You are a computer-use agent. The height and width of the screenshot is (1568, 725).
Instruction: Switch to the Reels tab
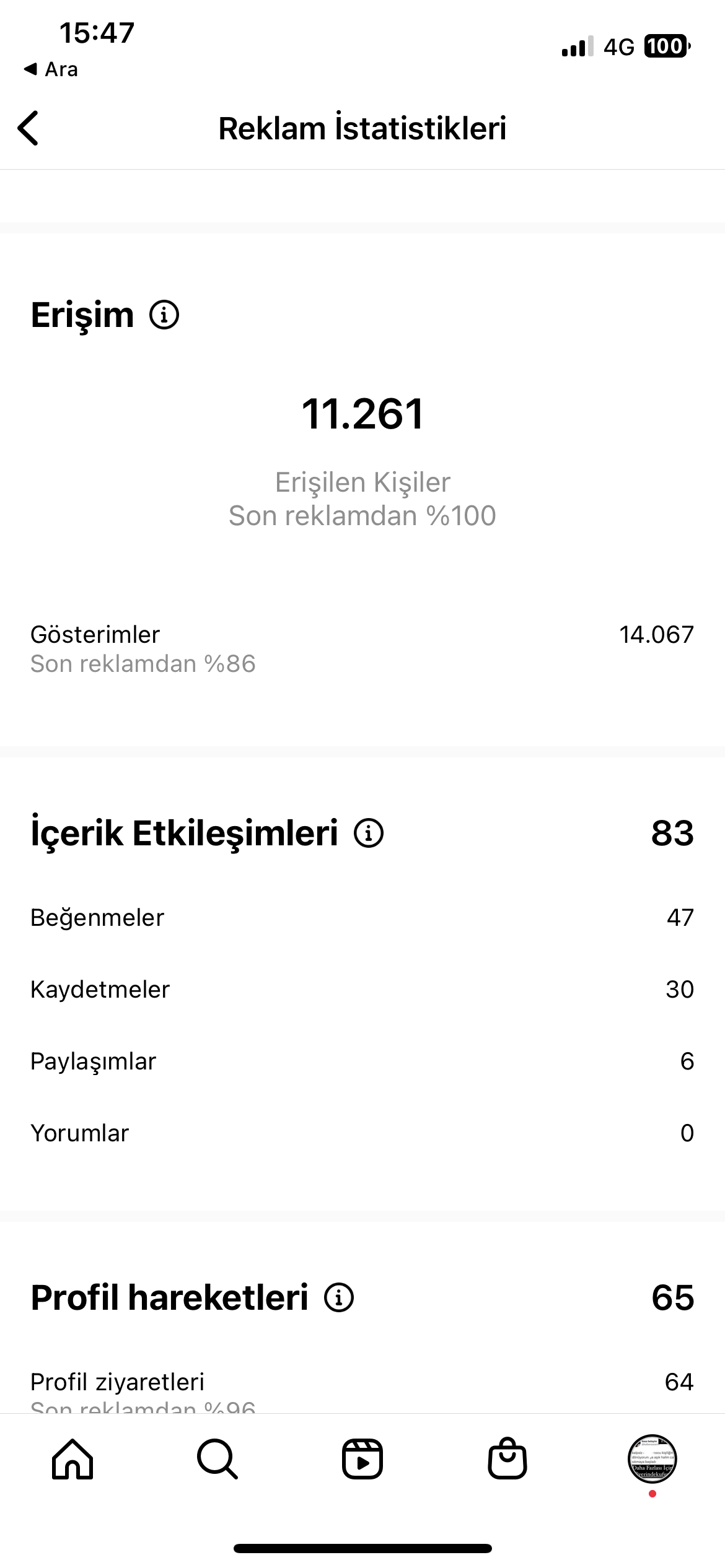[362, 1460]
